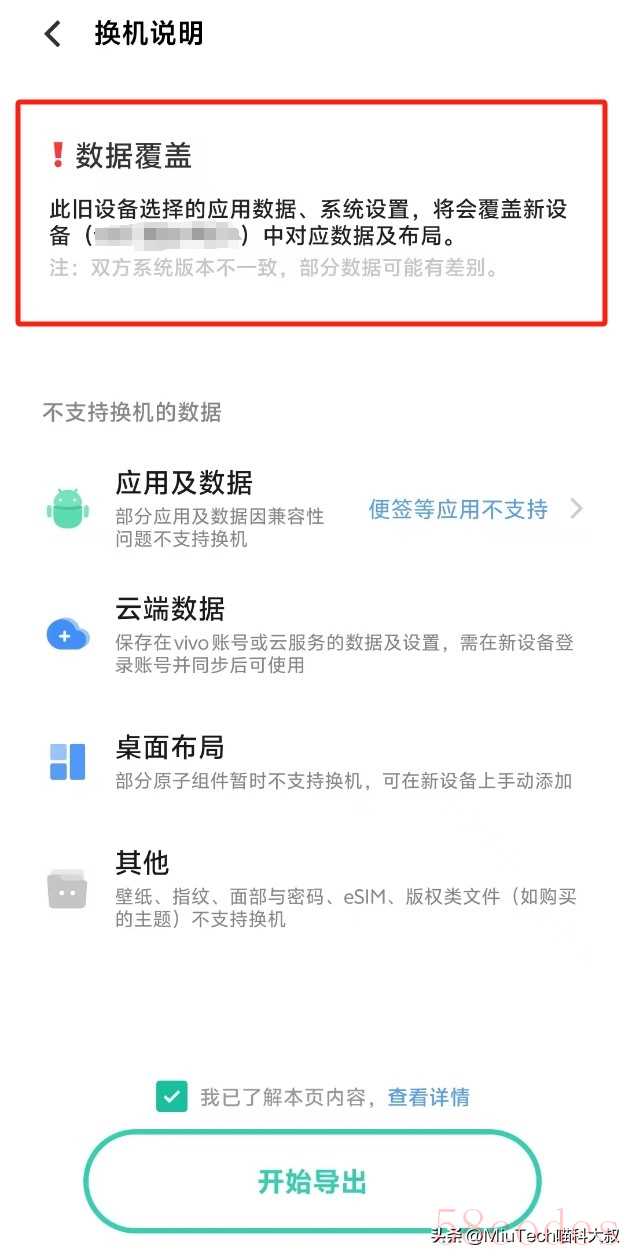The image size is (634, 1258).
Task: Uncheck the 我已了解本页内容 checkbox
Action: point(172,1097)
